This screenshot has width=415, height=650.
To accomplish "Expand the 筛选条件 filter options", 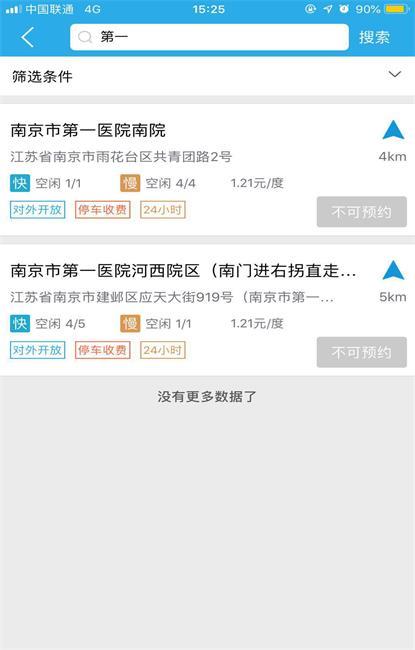I will (x=207, y=76).
